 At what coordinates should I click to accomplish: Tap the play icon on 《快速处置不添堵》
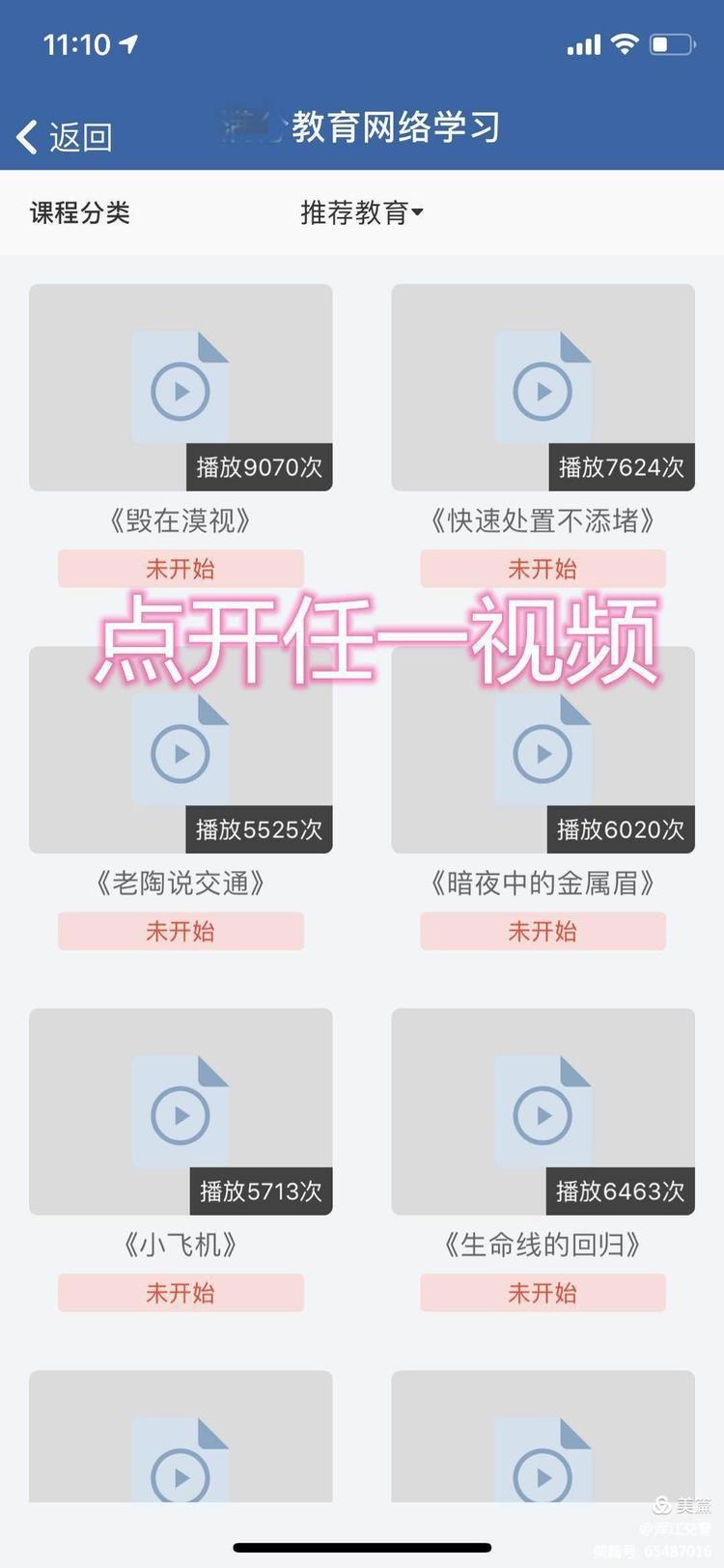[543, 389]
